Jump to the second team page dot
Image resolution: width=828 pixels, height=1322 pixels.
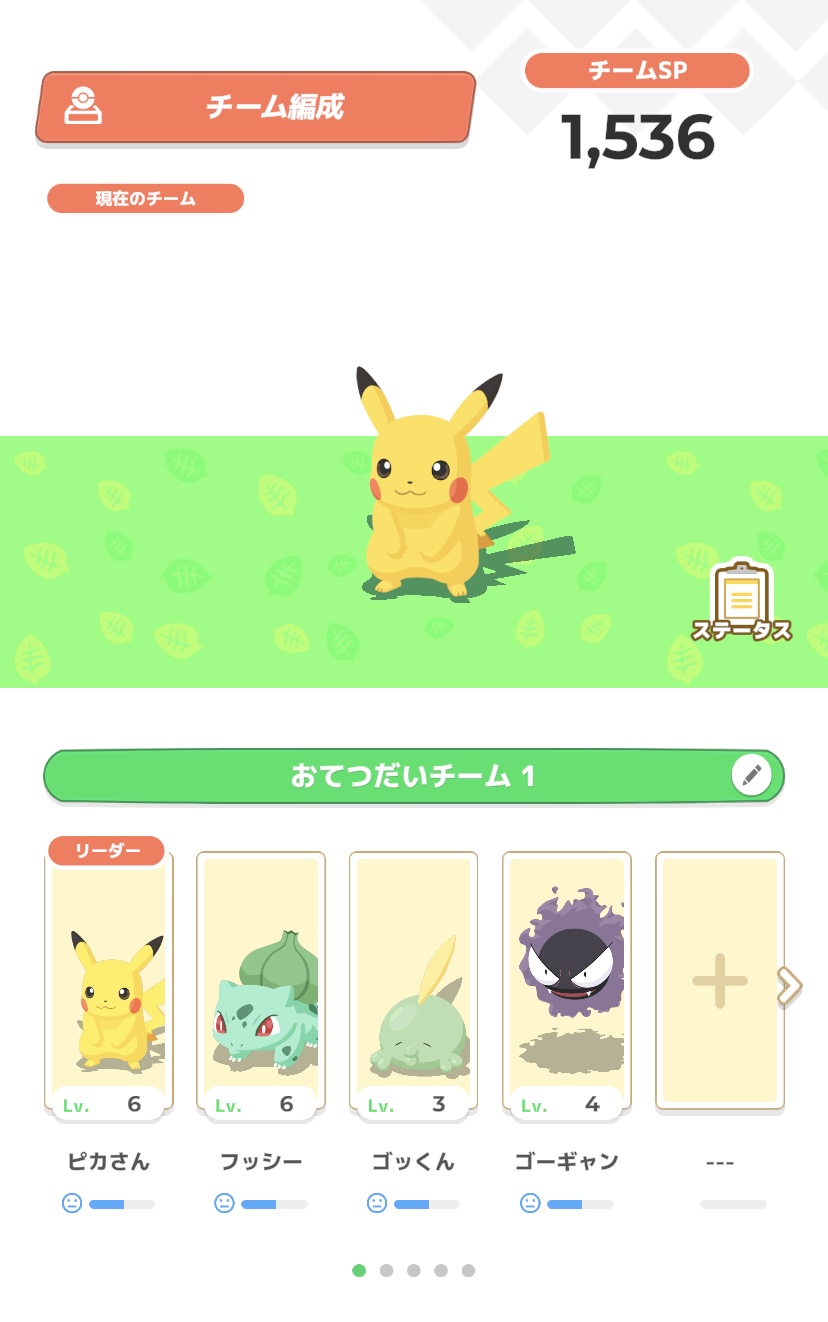tap(386, 1271)
